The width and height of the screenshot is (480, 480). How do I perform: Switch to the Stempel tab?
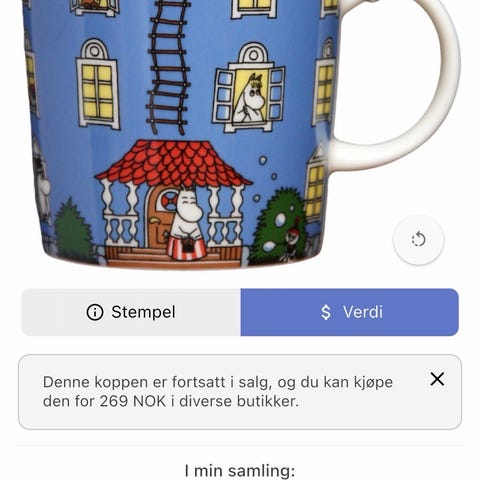131,312
